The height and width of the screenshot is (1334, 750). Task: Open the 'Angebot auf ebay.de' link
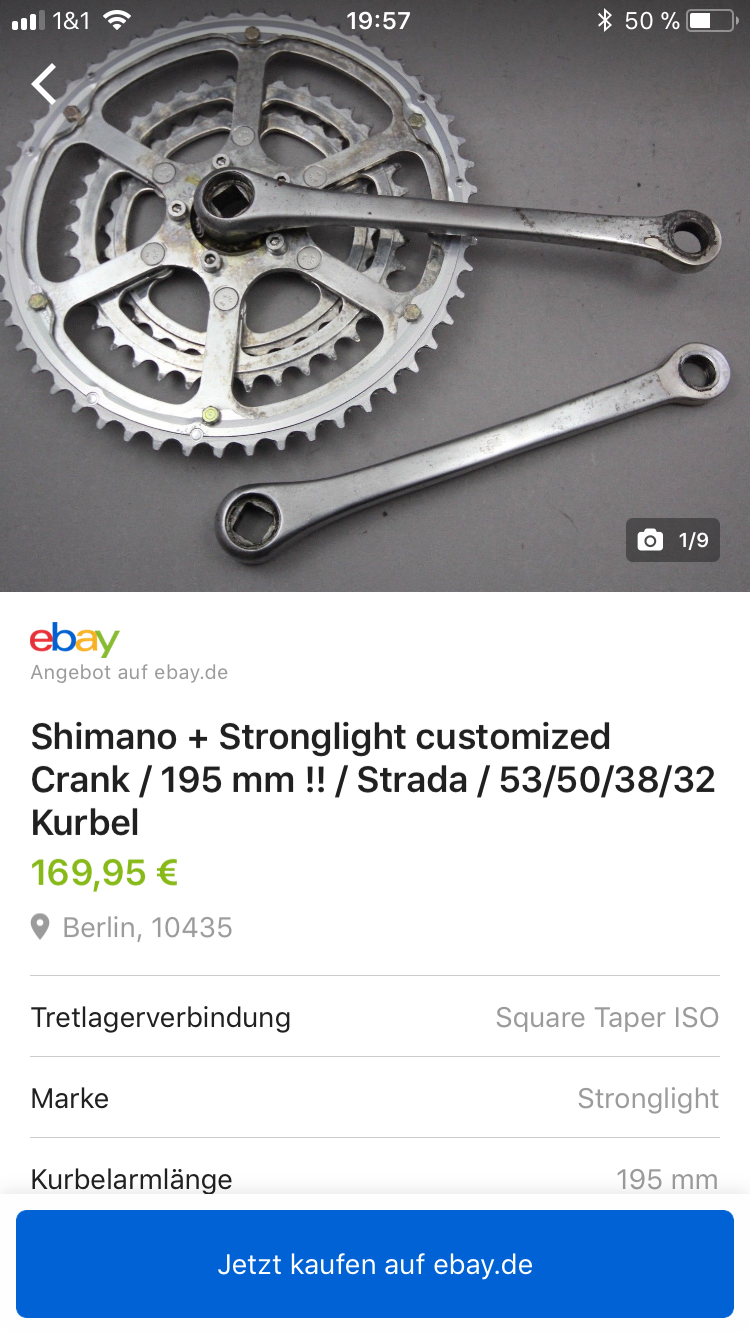128,672
